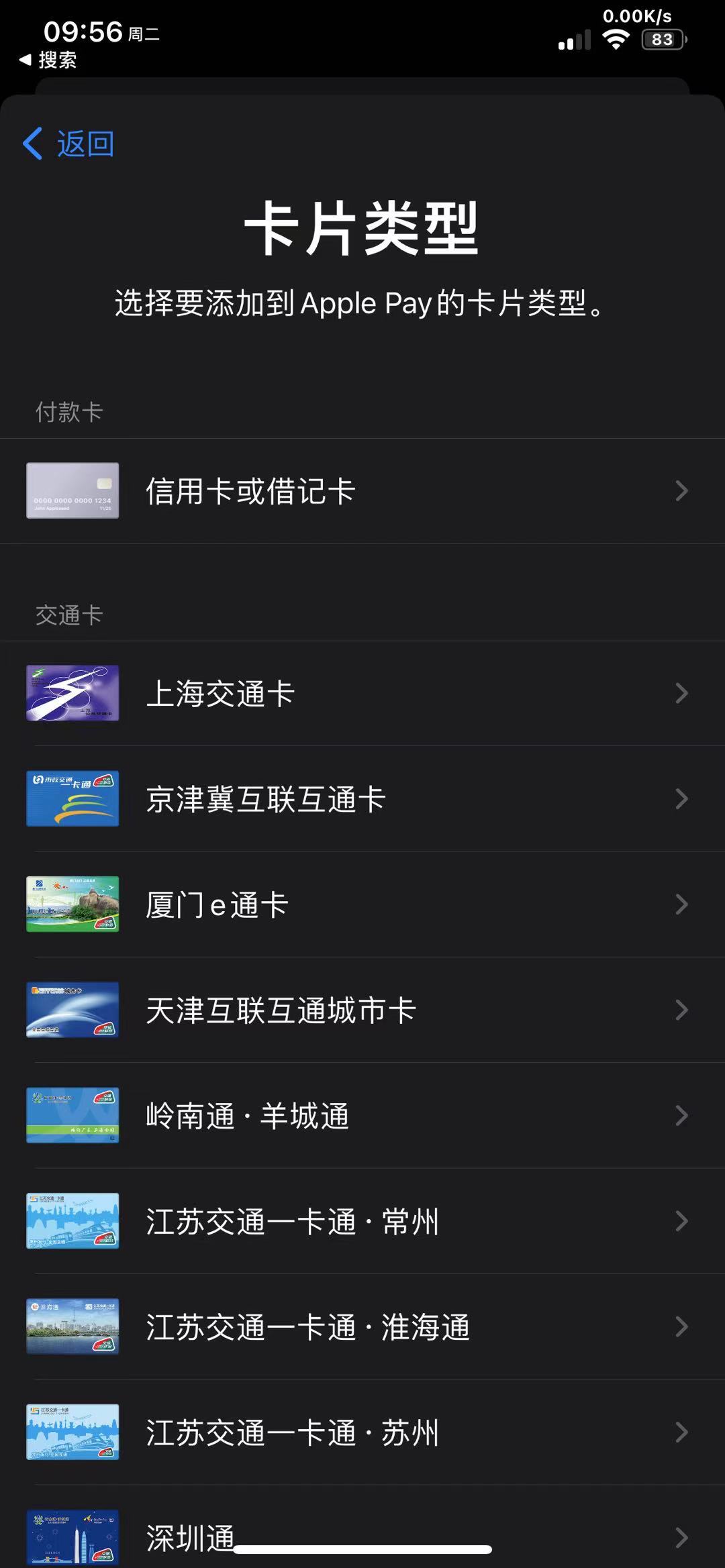
Task: Tap the 返回 back button
Action: [x=67, y=142]
